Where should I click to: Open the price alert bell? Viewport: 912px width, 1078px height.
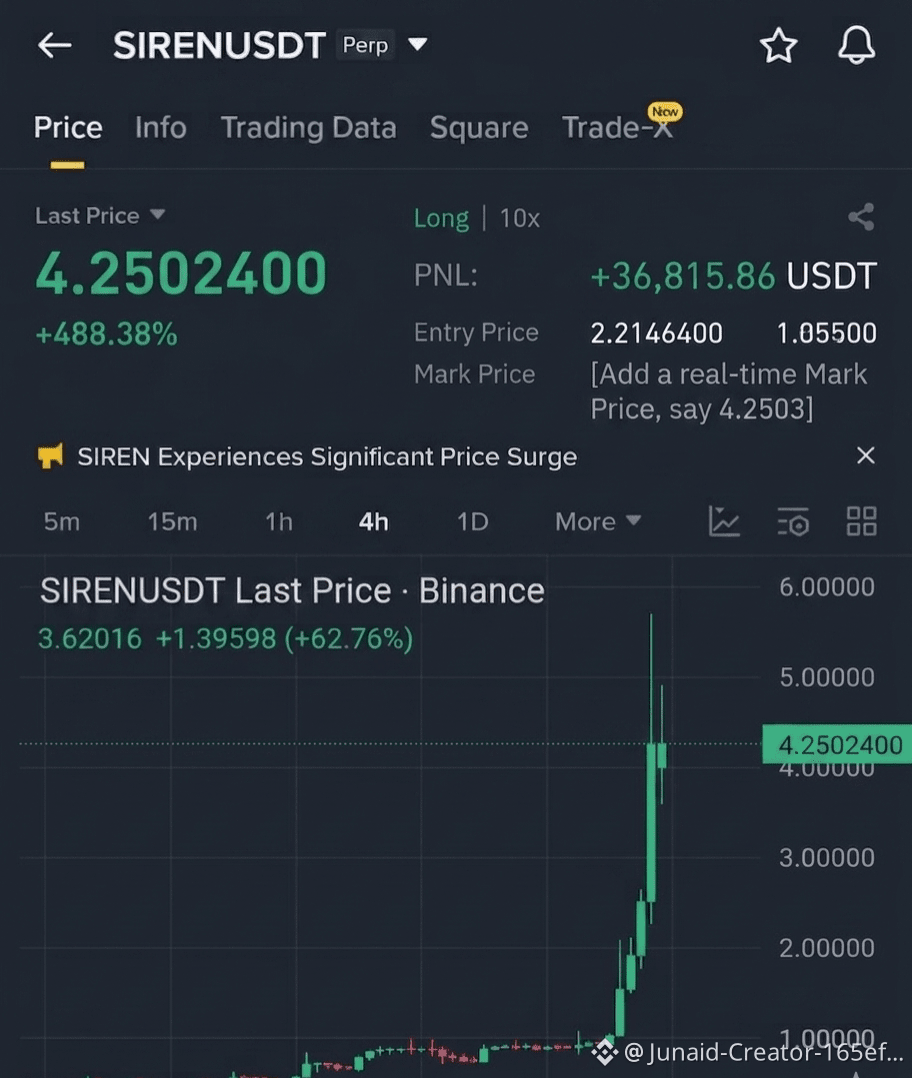tap(856, 45)
